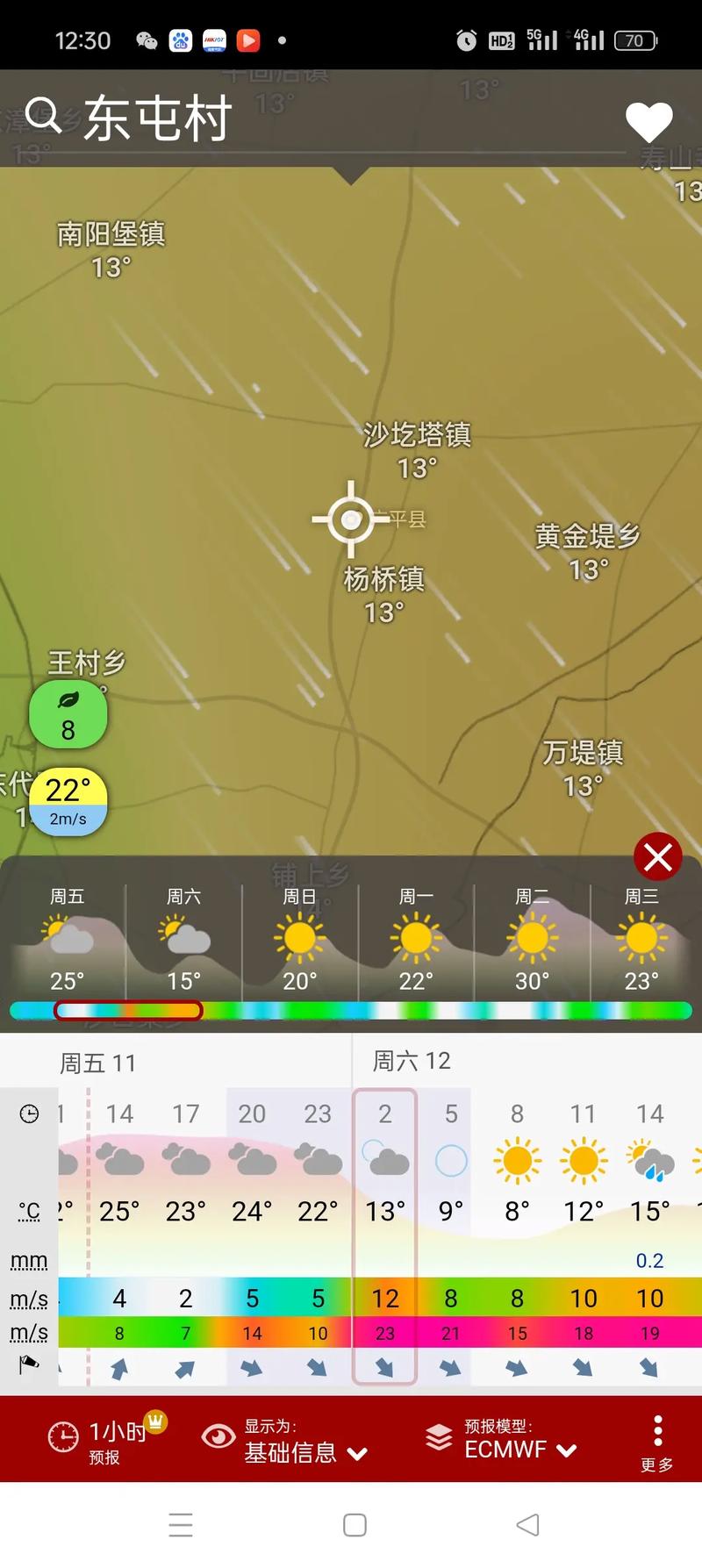Tap the crosshair location marker on the map
The width and height of the screenshot is (702, 1568).
350,519
